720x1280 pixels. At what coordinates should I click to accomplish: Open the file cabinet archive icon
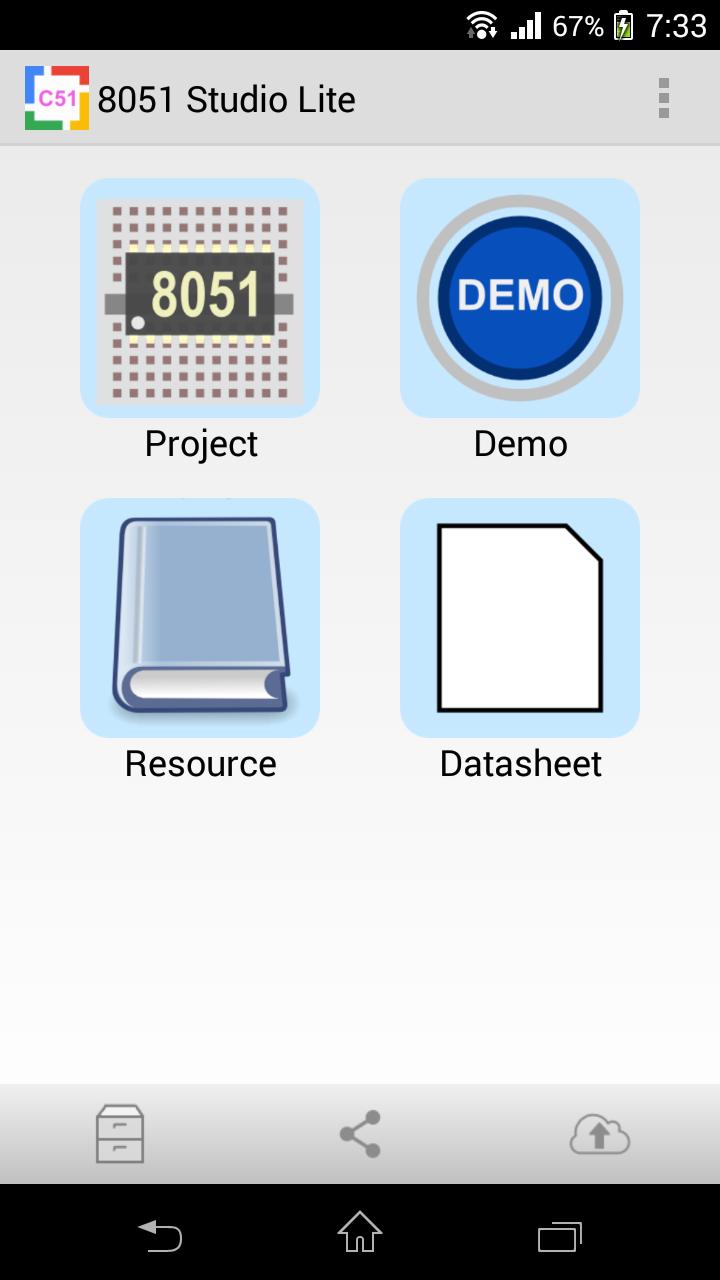click(x=120, y=1134)
